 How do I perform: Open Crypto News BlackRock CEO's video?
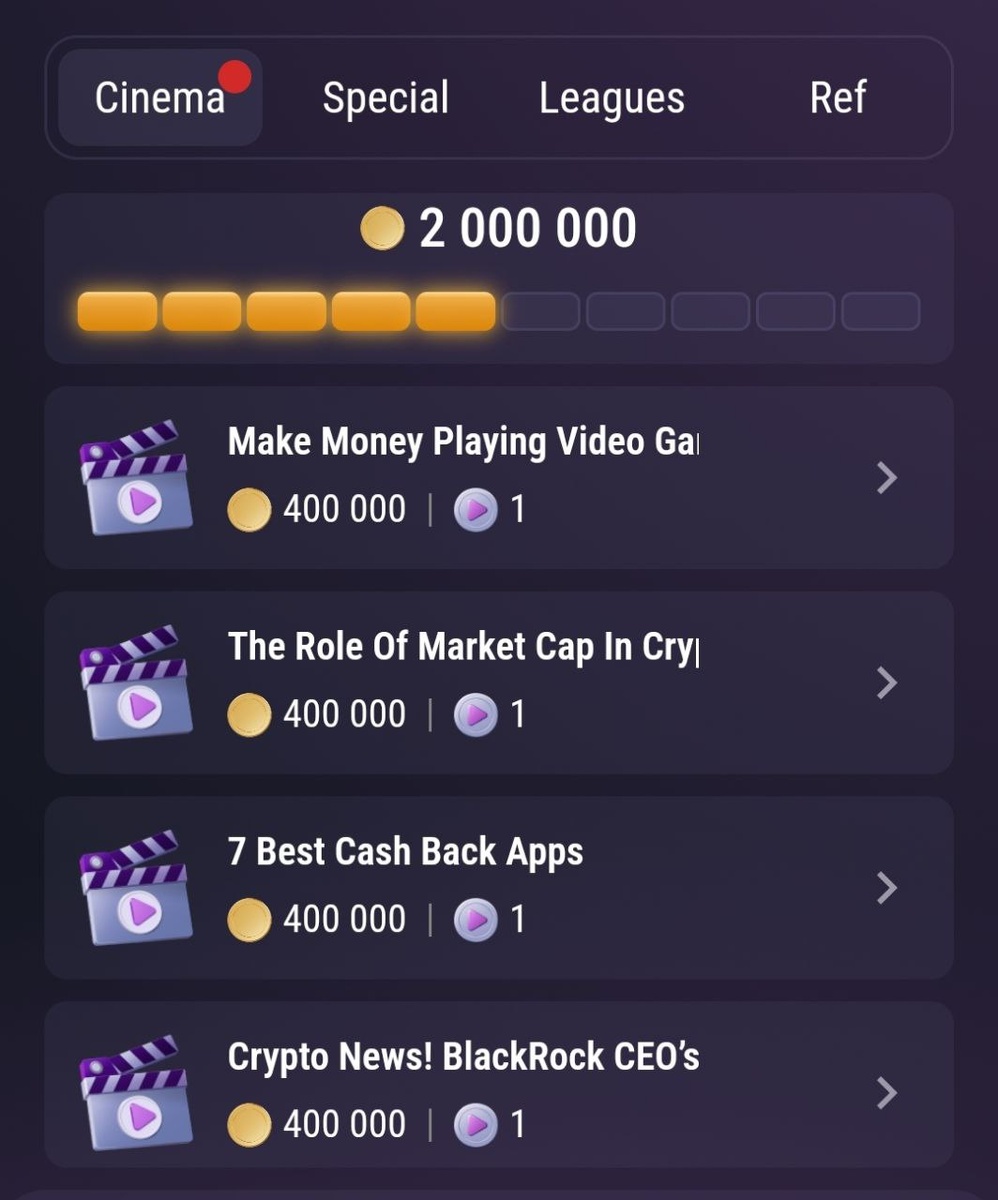(498, 1090)
